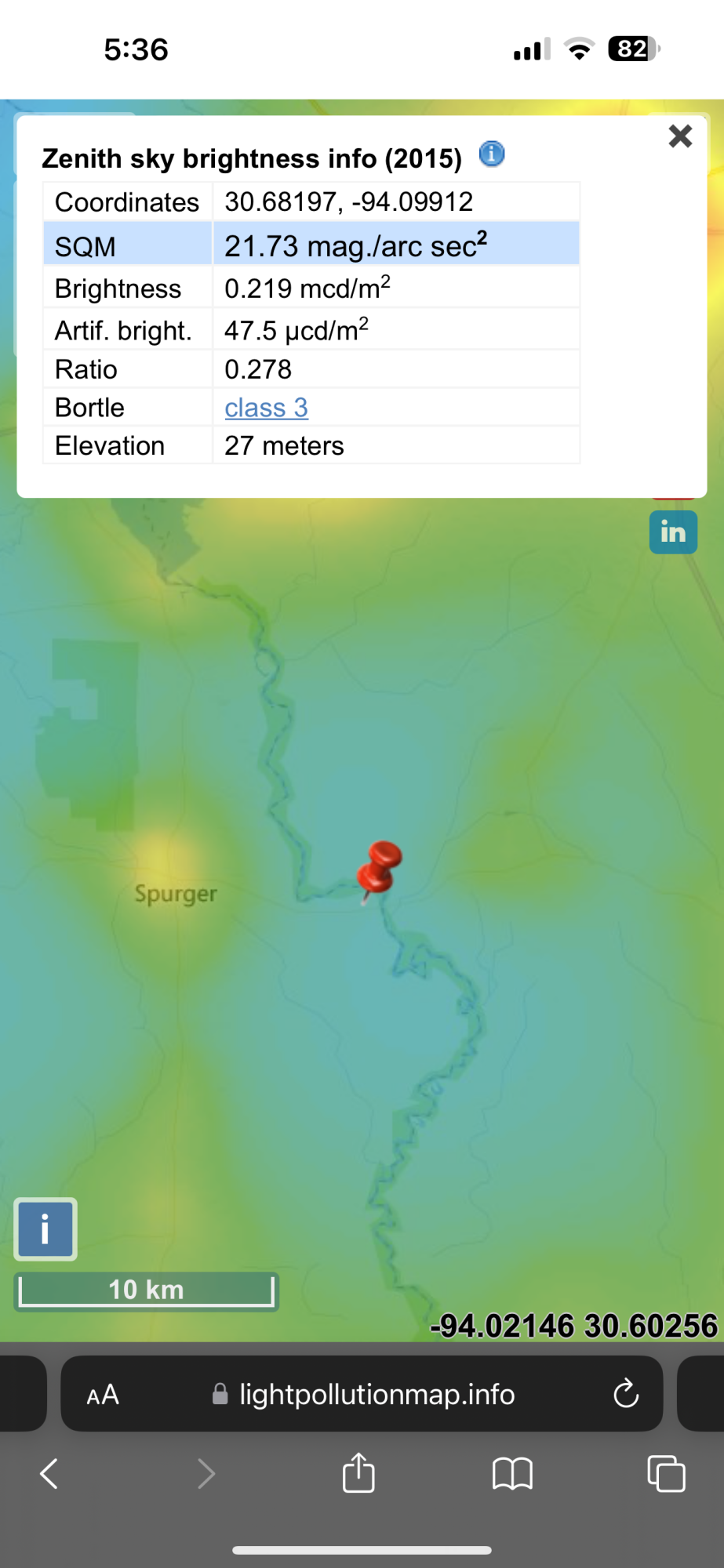
Task: Open the Bortle class 3 link
Action: click(266, 408)
